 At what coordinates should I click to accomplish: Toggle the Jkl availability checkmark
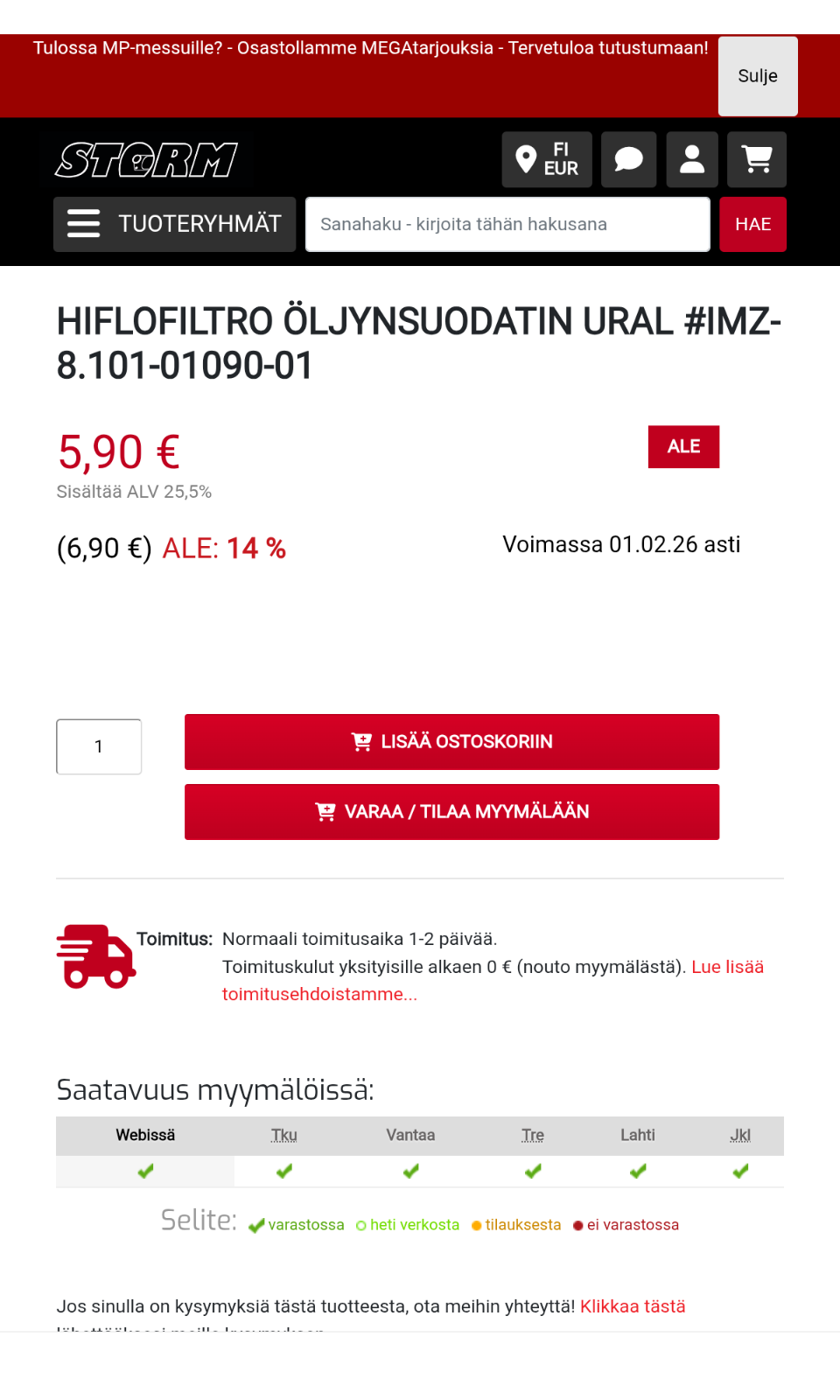click(x=741, y=1170)
